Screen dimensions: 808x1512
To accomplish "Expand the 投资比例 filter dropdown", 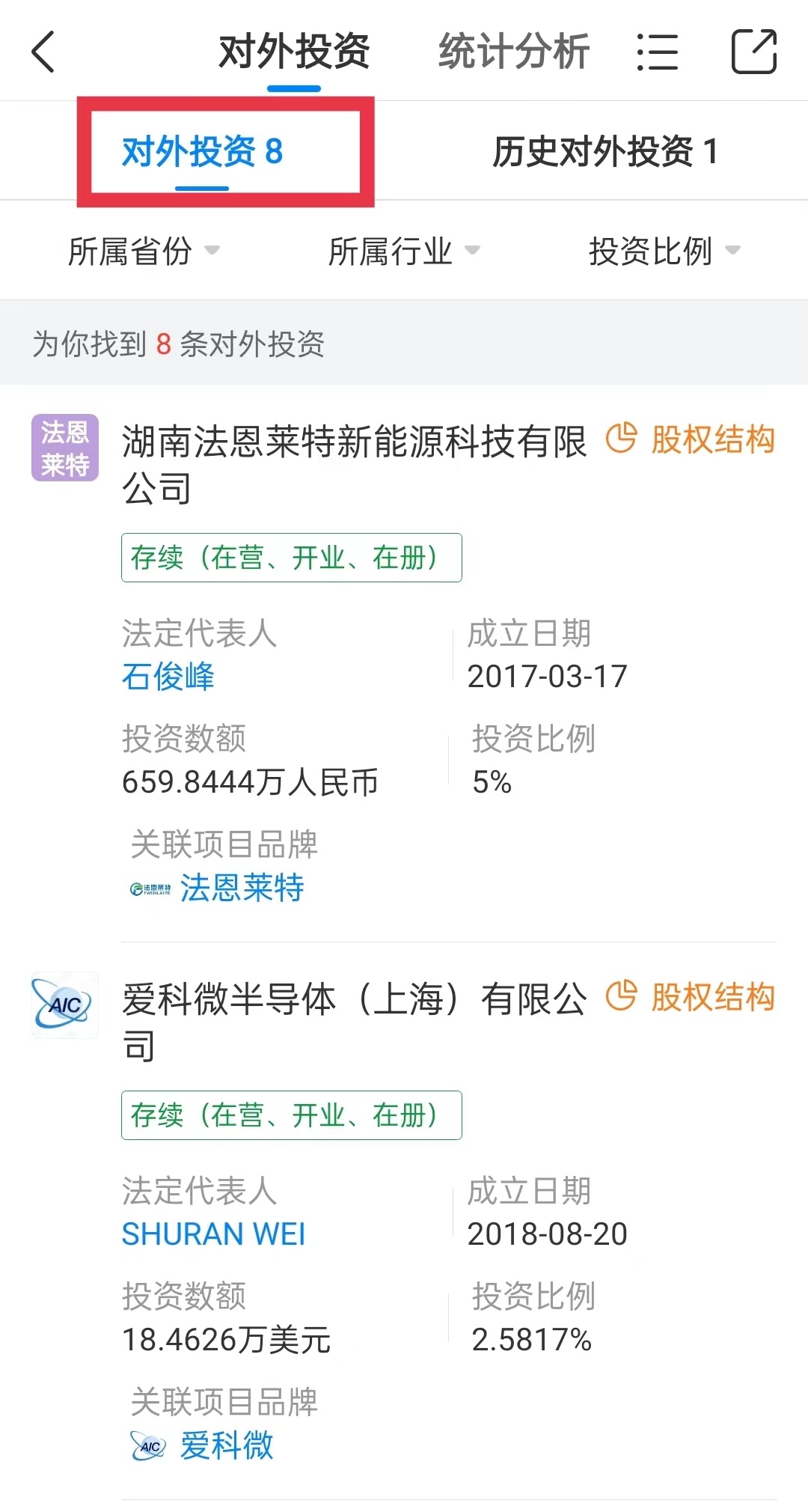I will (664, 251).
